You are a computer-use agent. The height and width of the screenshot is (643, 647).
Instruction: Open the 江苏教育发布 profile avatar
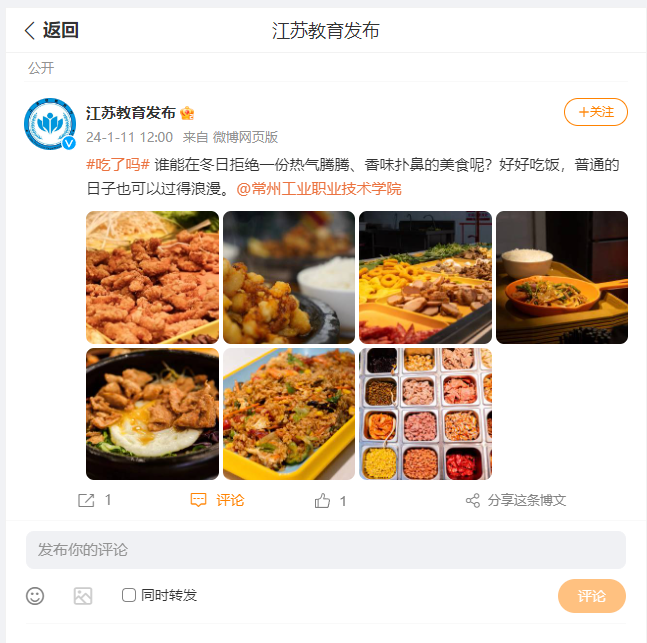(49, 123)
